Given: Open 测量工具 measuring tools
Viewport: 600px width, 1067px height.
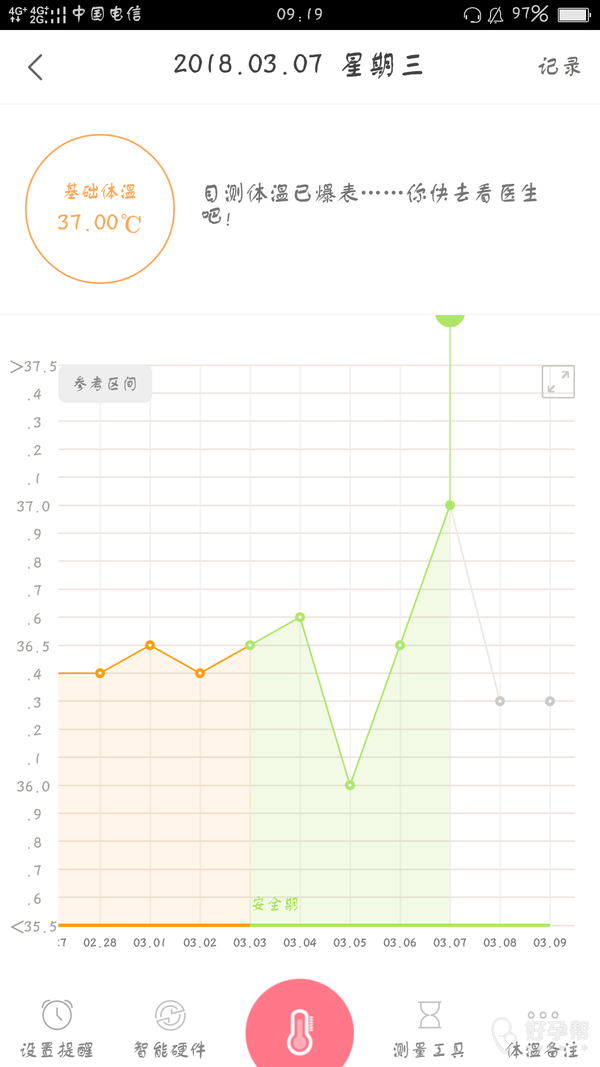Looking at the screenshot, I should click(x=429, y=1028).
